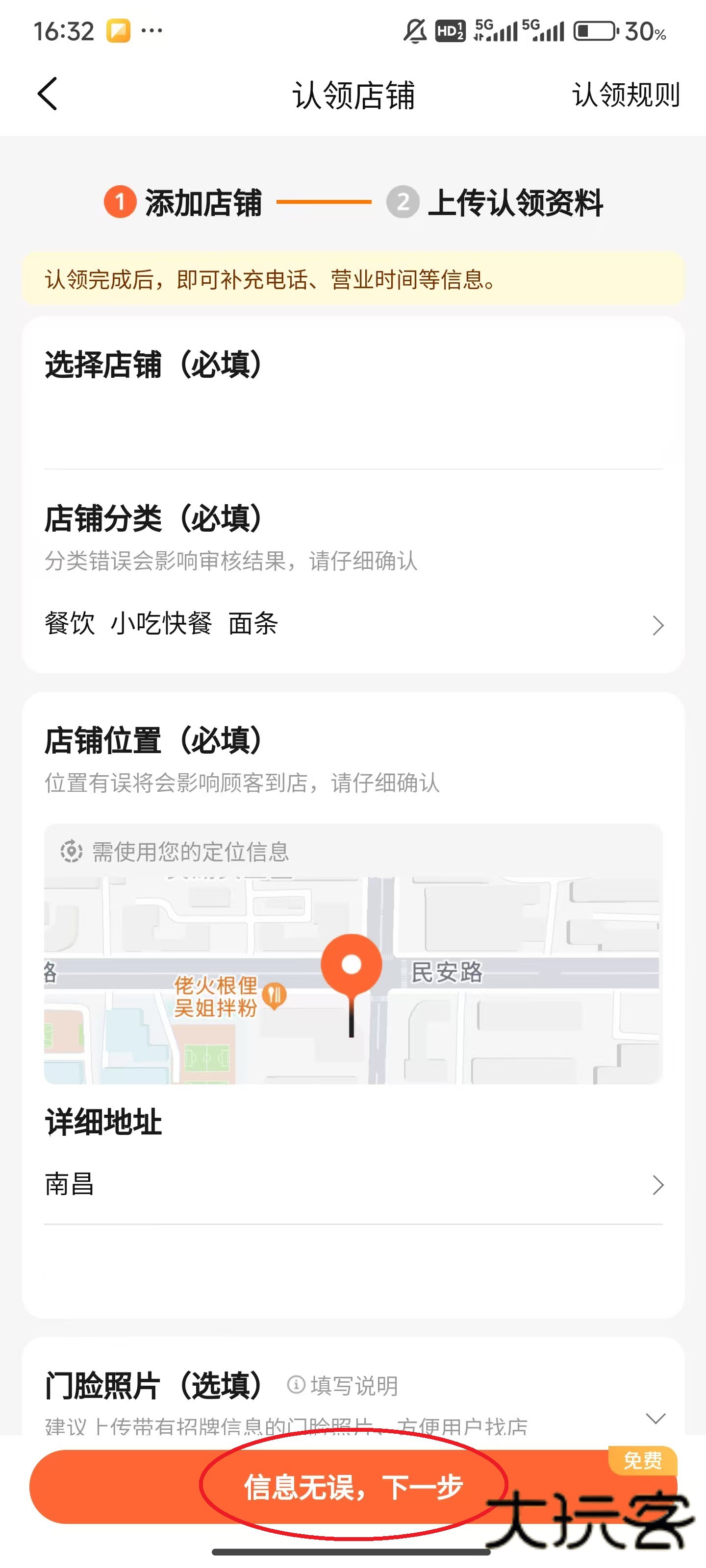This screenshot has height=1568, width=706.
Task: Expand the 门脸照片 section chevron
Action: (x=655, y=1418)
